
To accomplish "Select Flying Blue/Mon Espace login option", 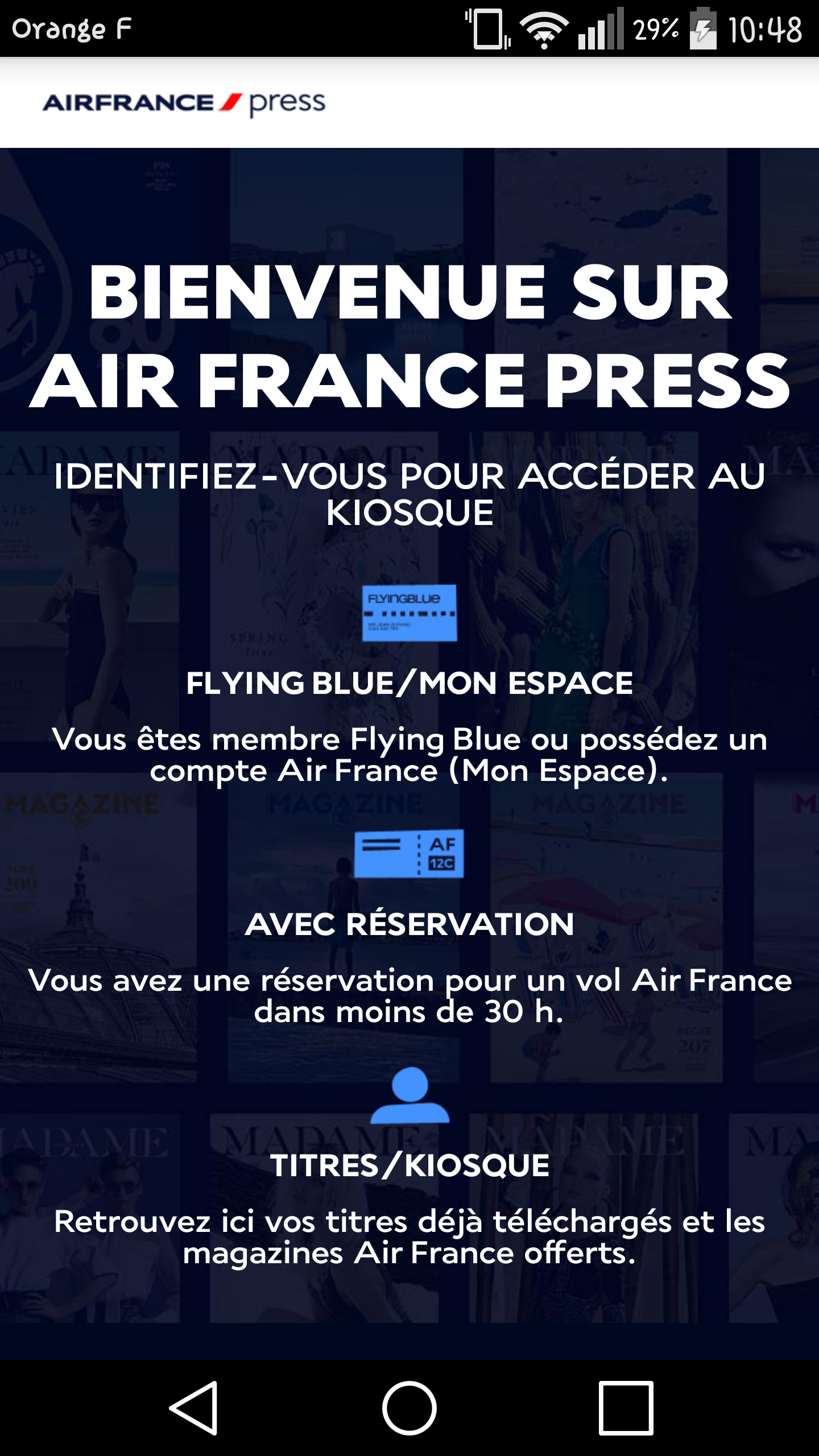I will (x=409, y=682).
